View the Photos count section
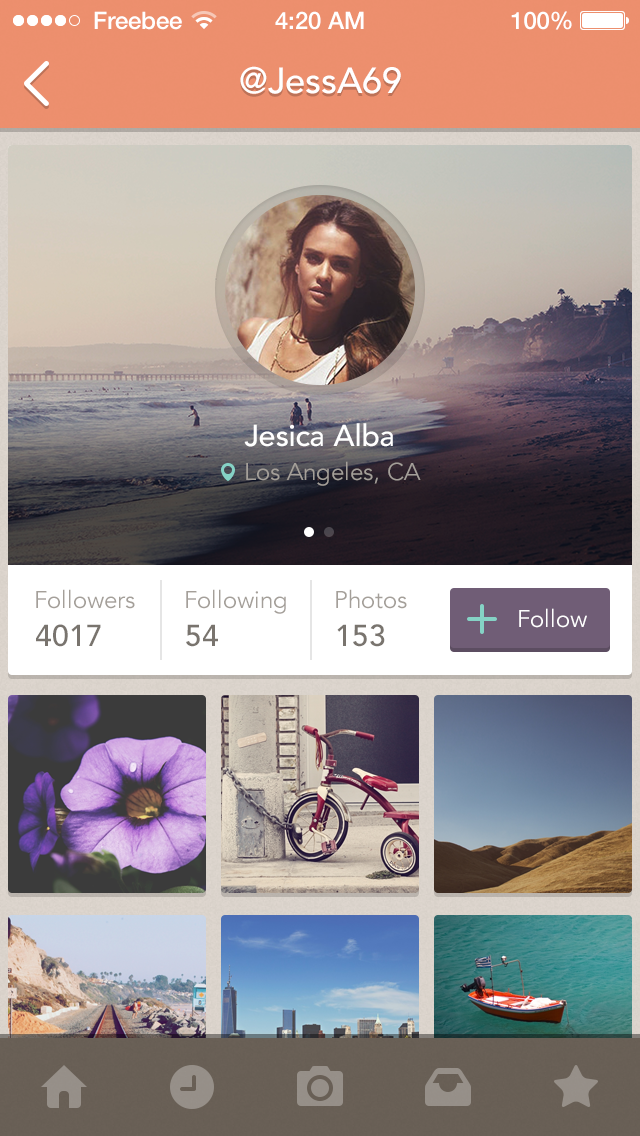 (371, 619)
